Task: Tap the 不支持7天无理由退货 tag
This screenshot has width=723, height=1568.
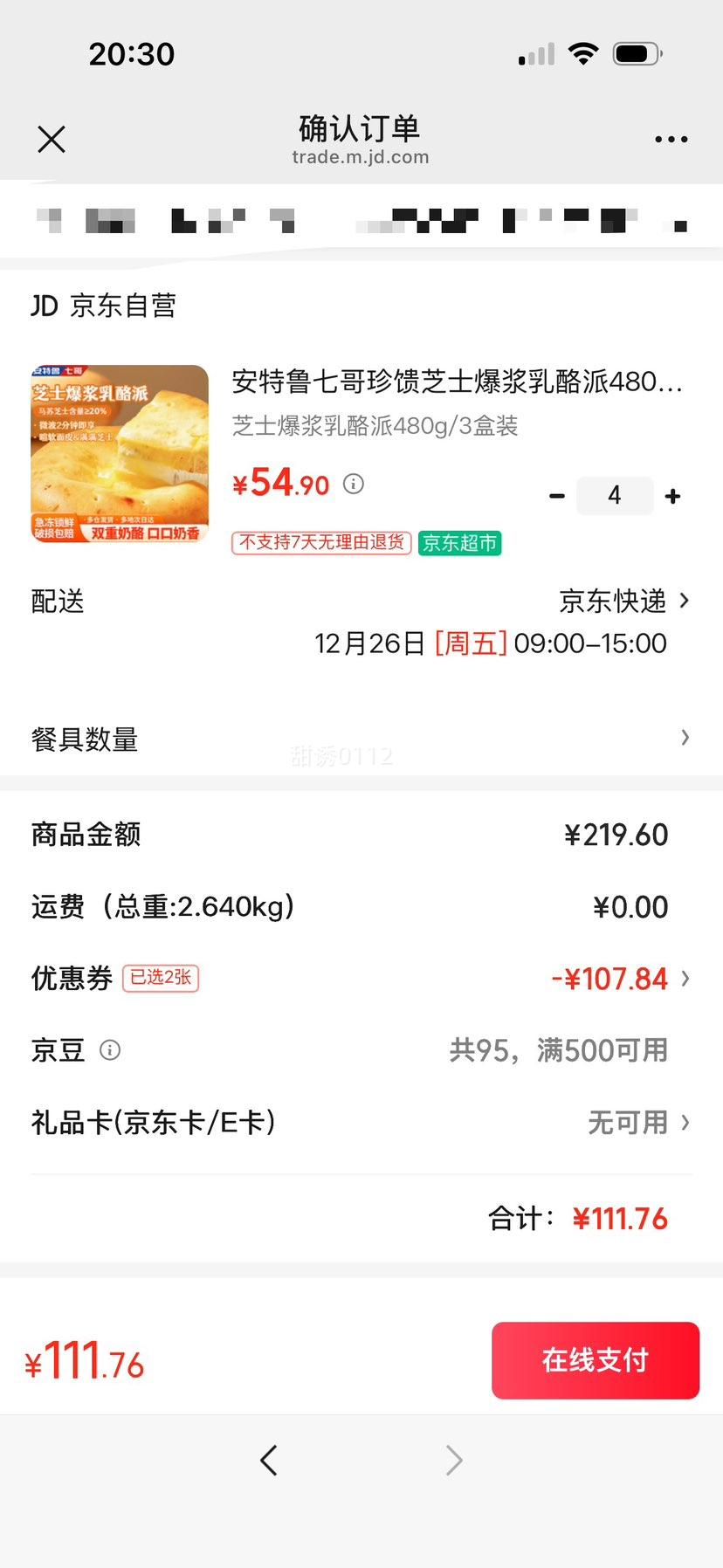Action: (x=320, y=543)
